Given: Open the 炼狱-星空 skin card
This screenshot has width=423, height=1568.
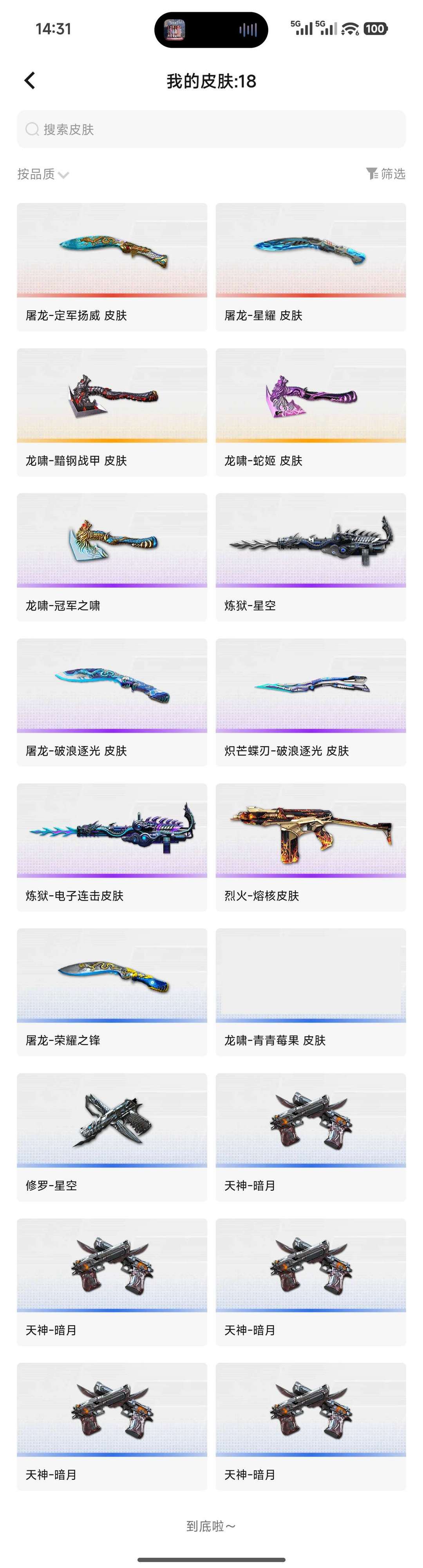Looking at the screenshot, I should (311, 556).
